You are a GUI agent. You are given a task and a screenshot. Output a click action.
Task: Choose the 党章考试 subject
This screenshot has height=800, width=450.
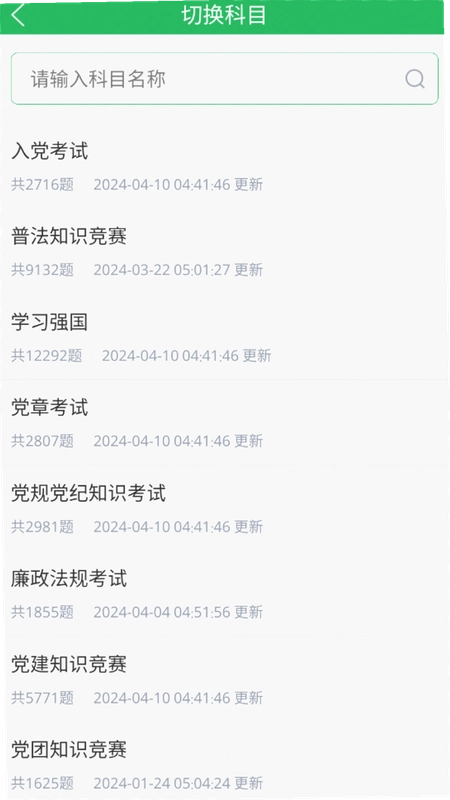pos(224,422)
